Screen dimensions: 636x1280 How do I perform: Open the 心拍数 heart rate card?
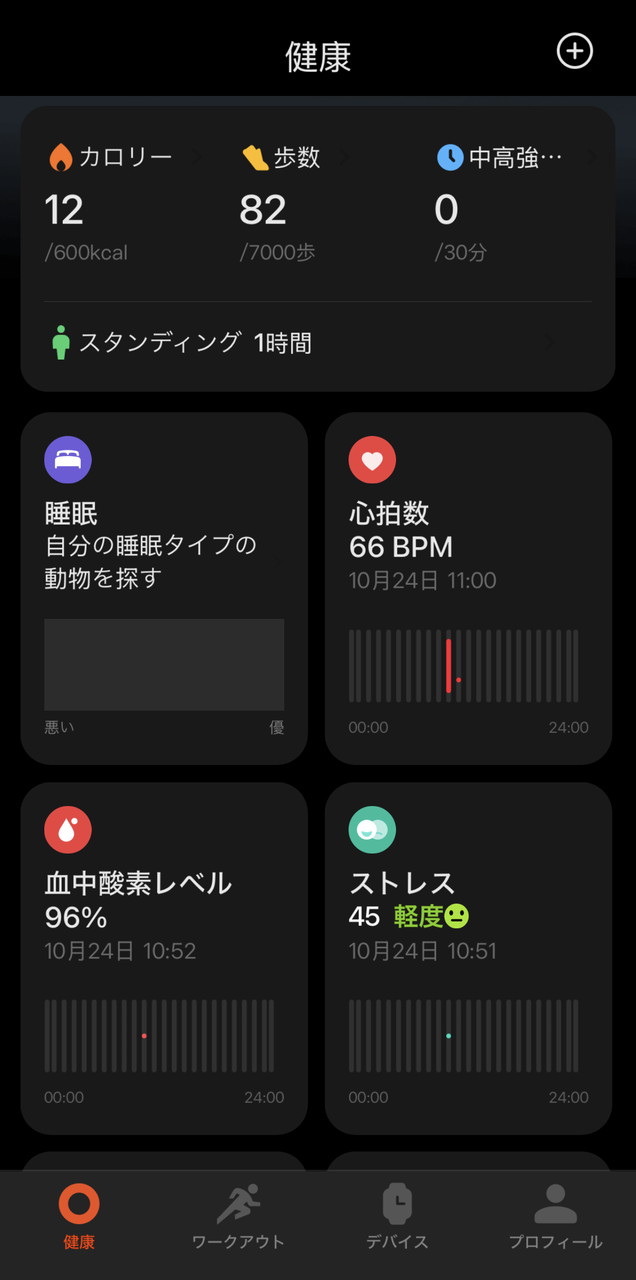[468, 588]
